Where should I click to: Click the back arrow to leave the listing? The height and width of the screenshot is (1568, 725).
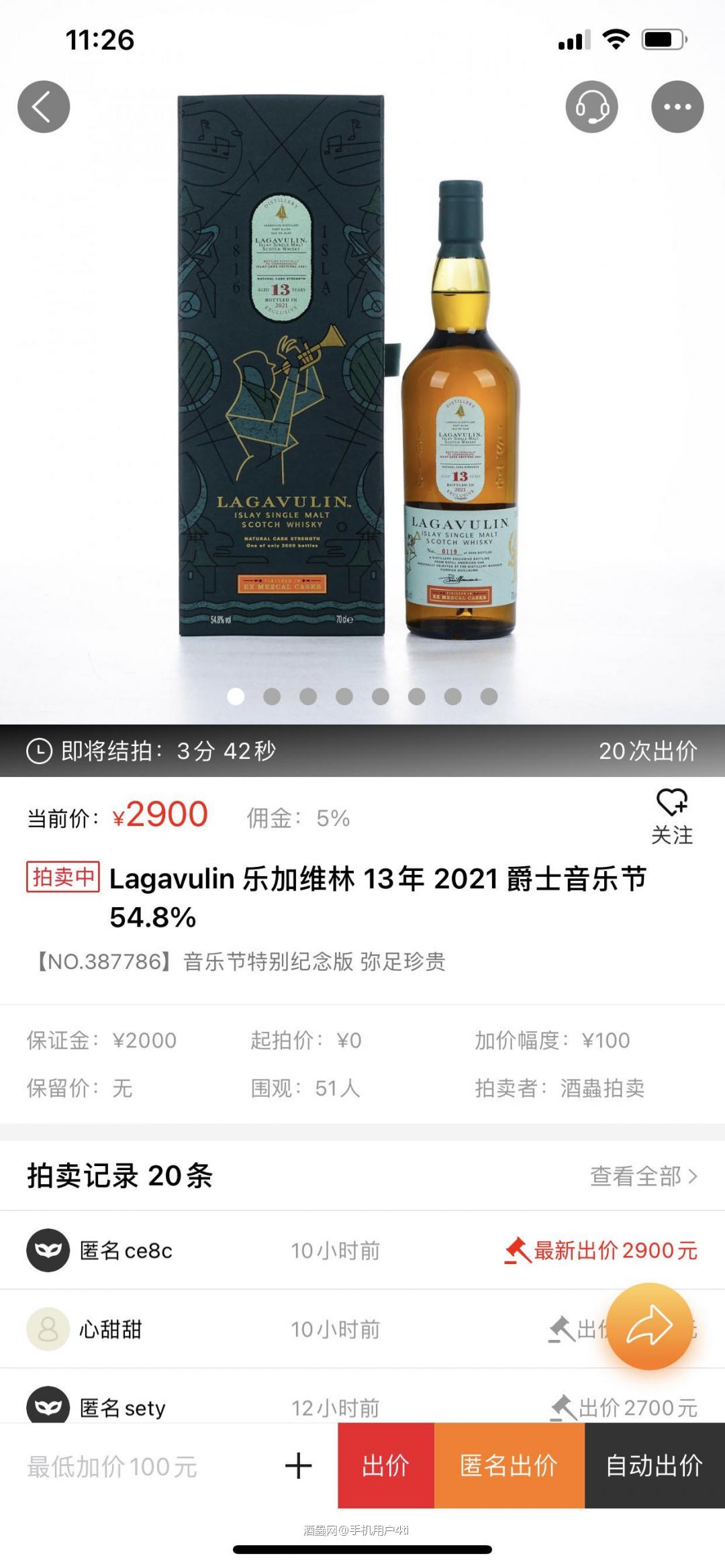point(43,107)
